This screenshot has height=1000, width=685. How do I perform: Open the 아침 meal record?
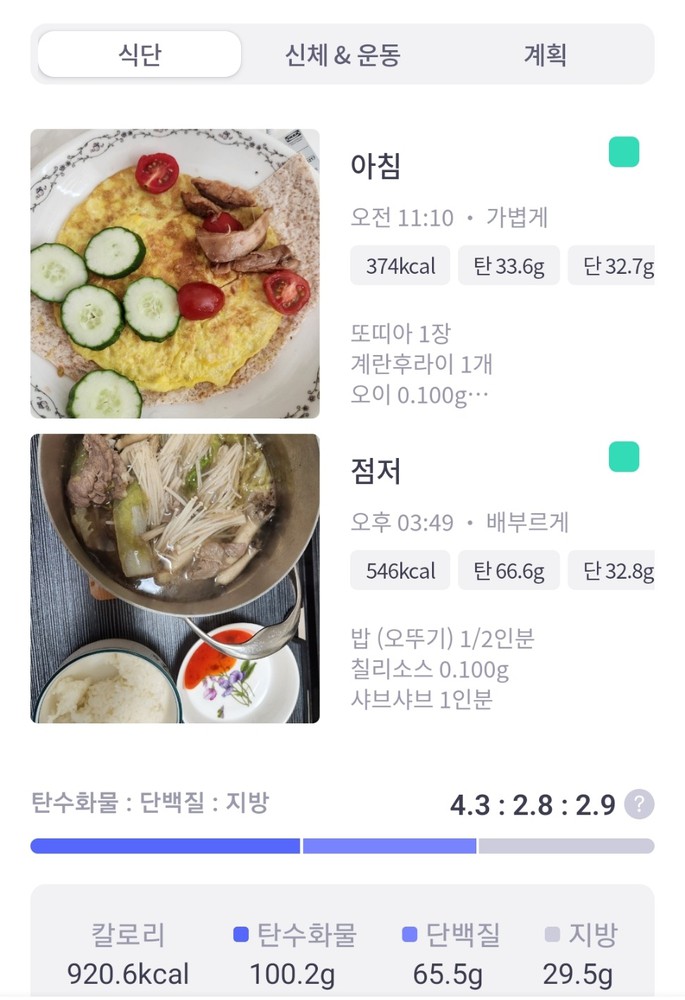376,166
